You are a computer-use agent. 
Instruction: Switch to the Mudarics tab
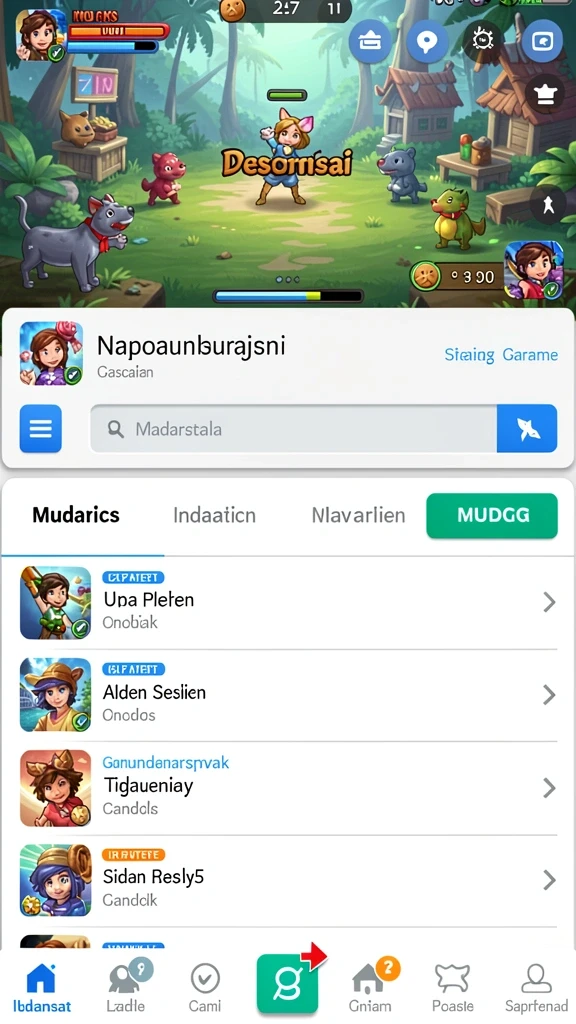[x=76, y=515]
